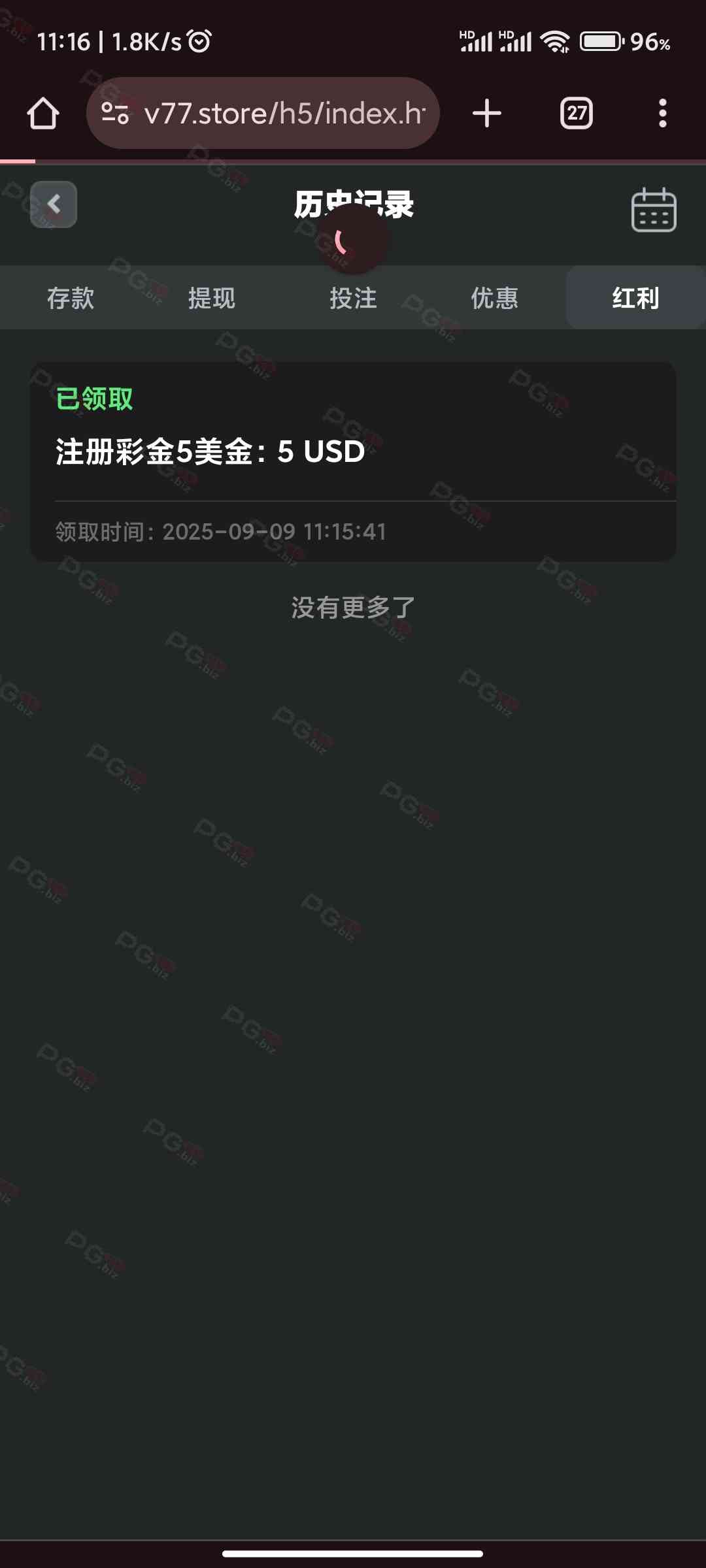
Task: Select the 红利 tab
Action: point(635,298)
